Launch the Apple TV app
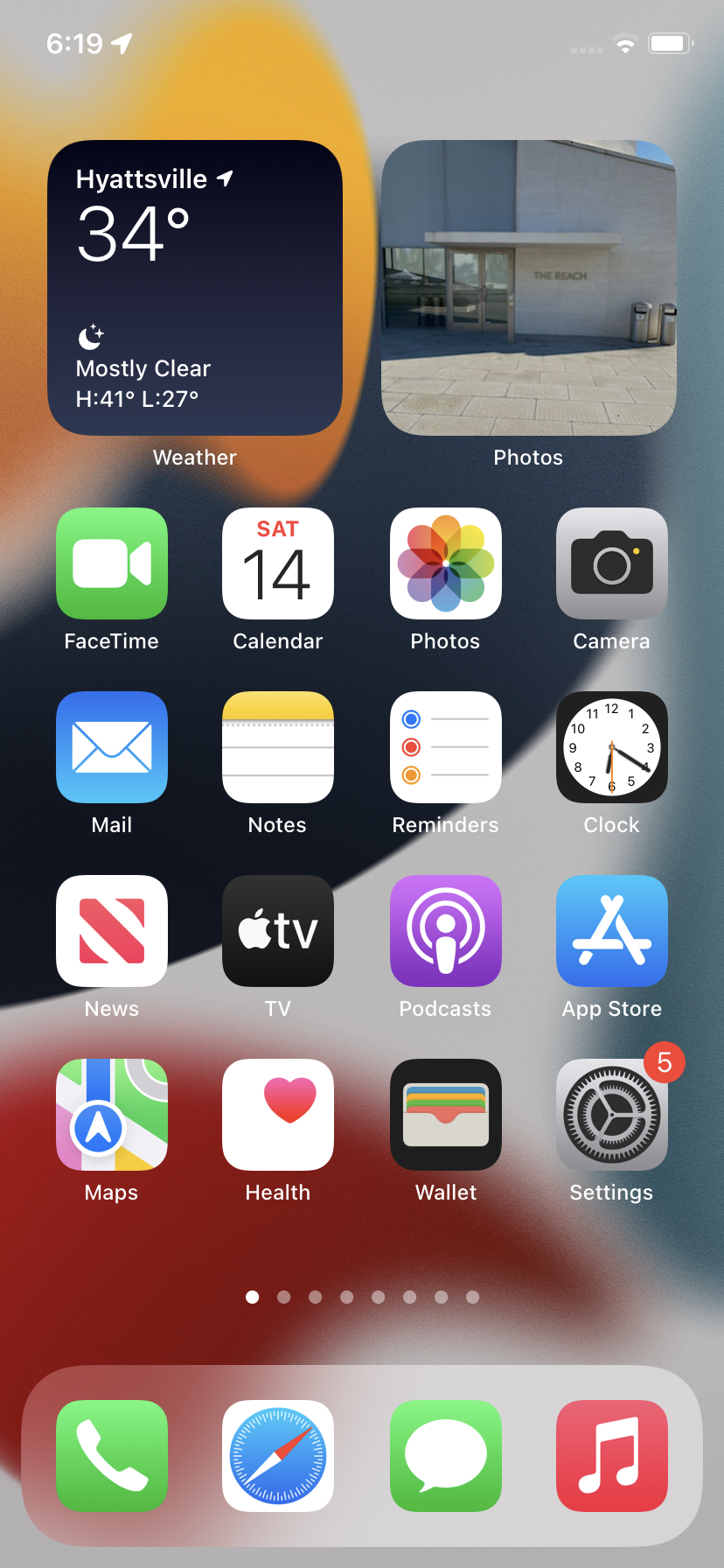The width and height of the screenshot is (724, 1568). pyautogui.click(x=278, y=931)
